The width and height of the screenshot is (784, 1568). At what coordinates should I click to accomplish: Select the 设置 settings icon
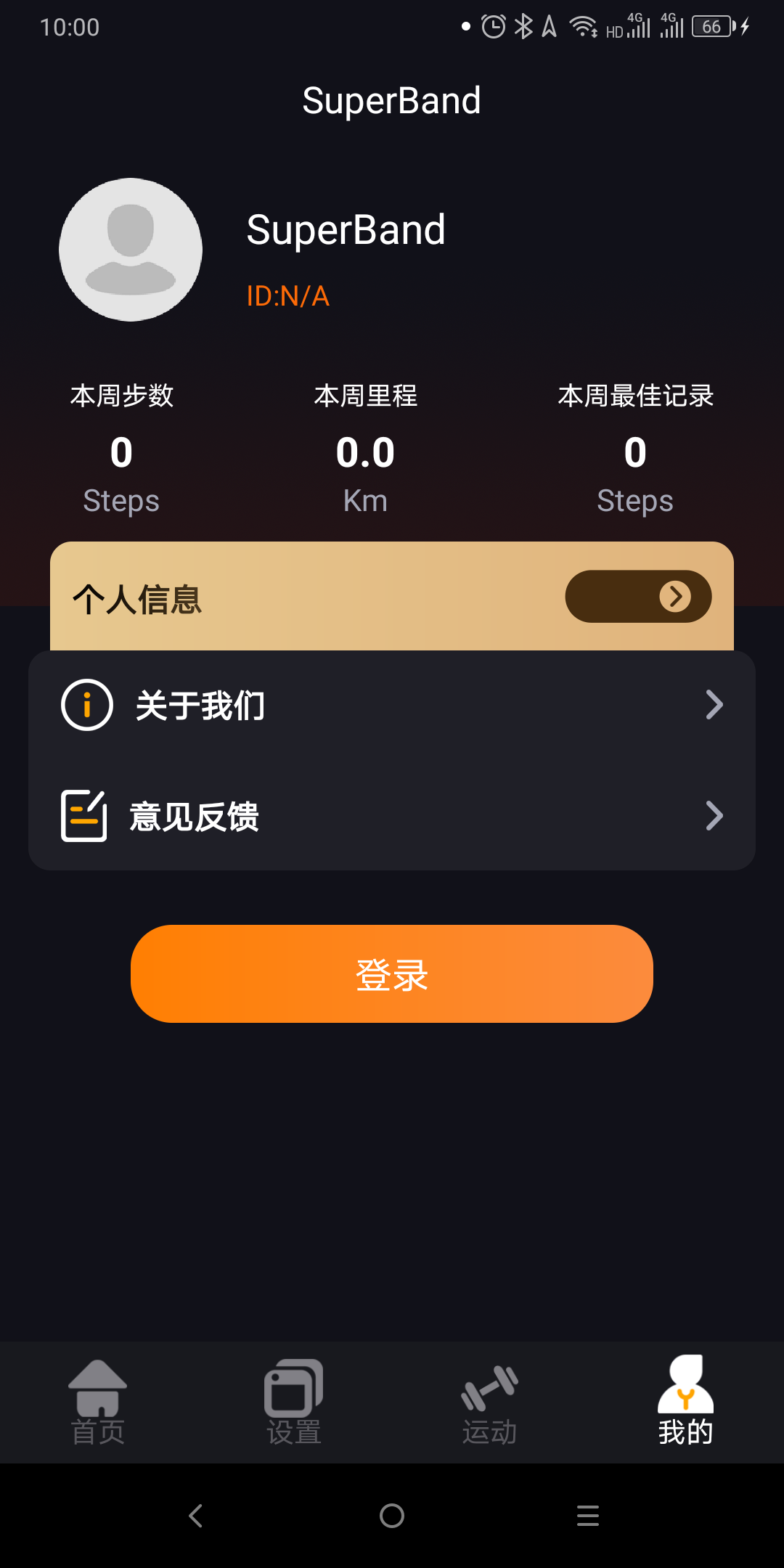pos(293,1387)
